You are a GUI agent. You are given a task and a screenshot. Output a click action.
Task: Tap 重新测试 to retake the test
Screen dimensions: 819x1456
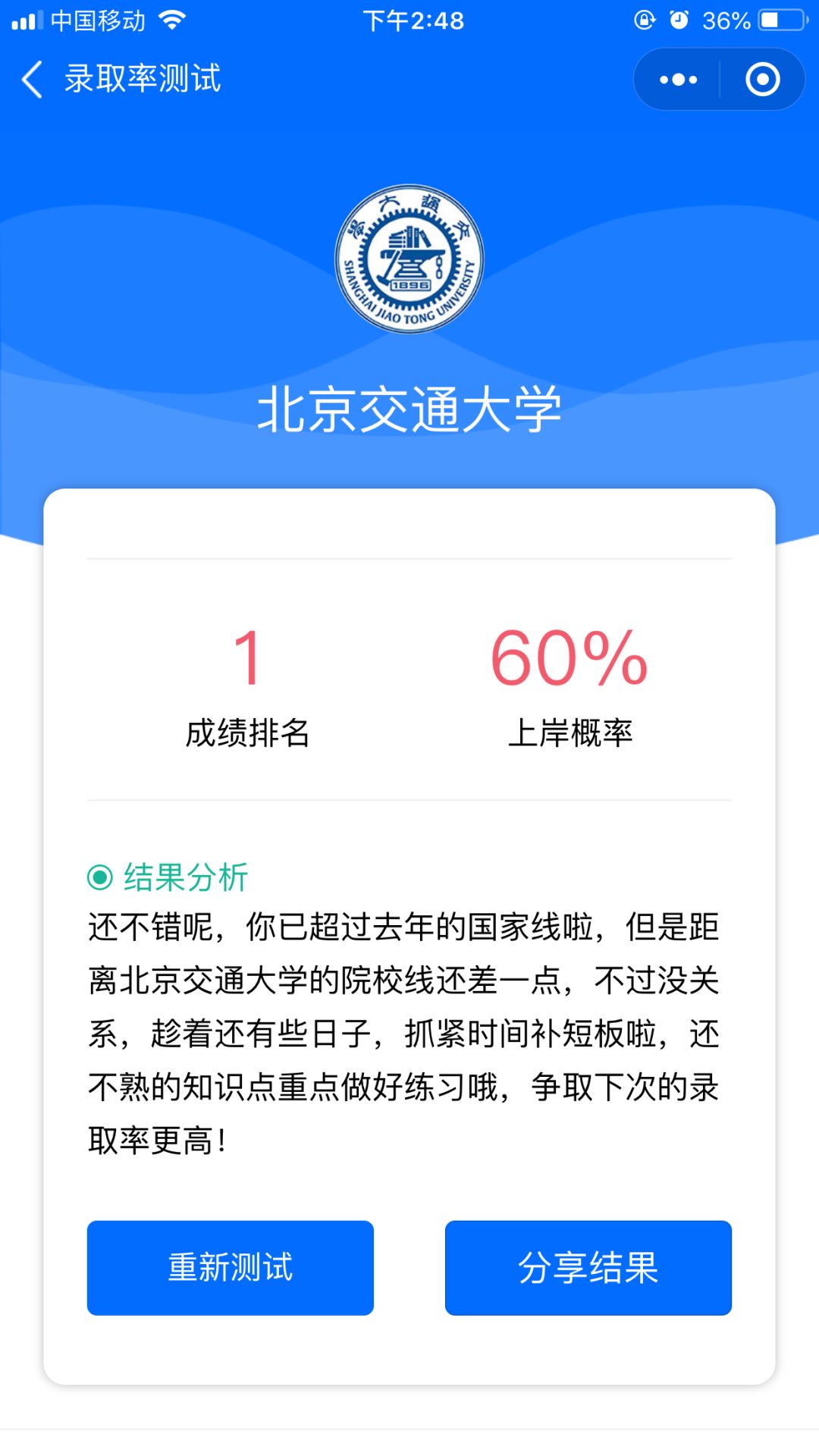coord(231,1267)
